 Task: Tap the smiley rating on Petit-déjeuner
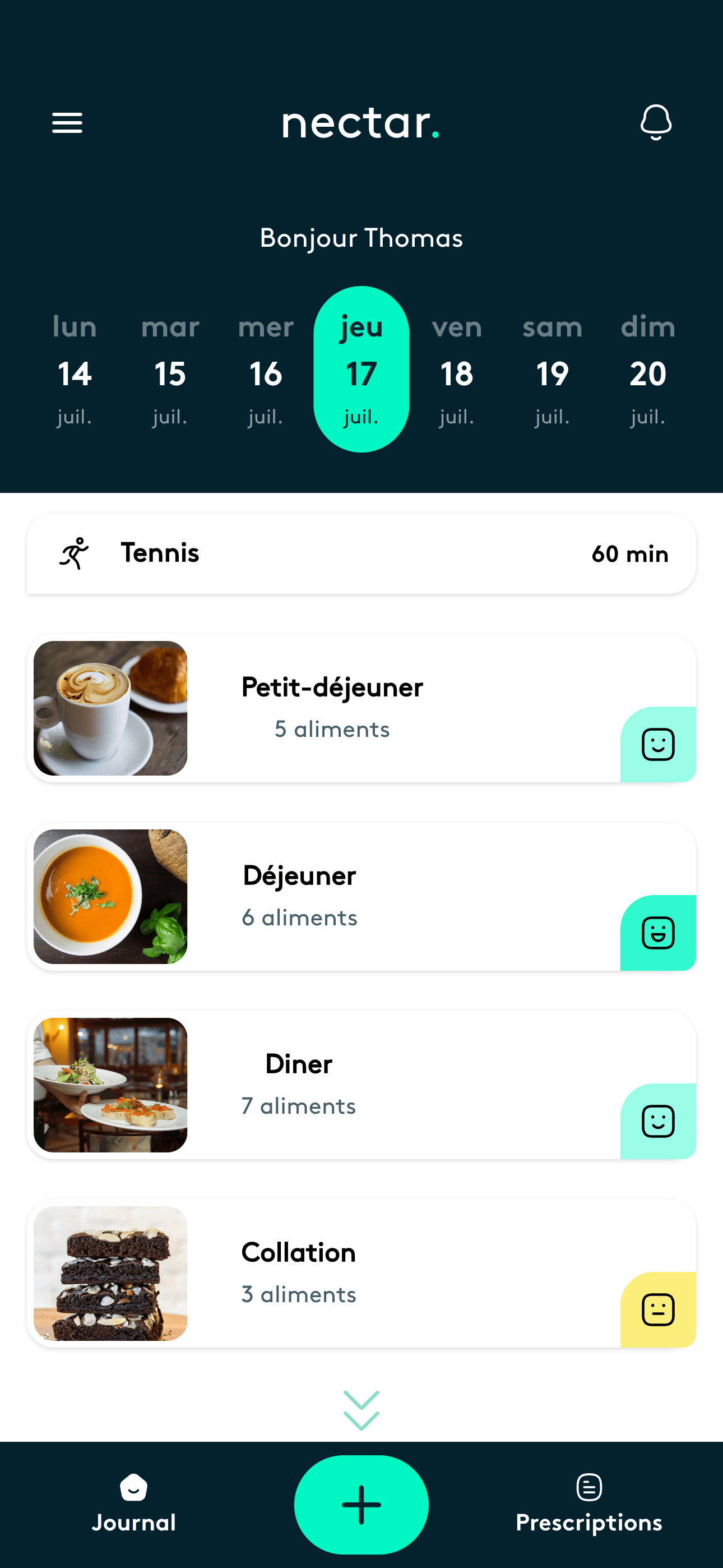[x=658, y=744]
